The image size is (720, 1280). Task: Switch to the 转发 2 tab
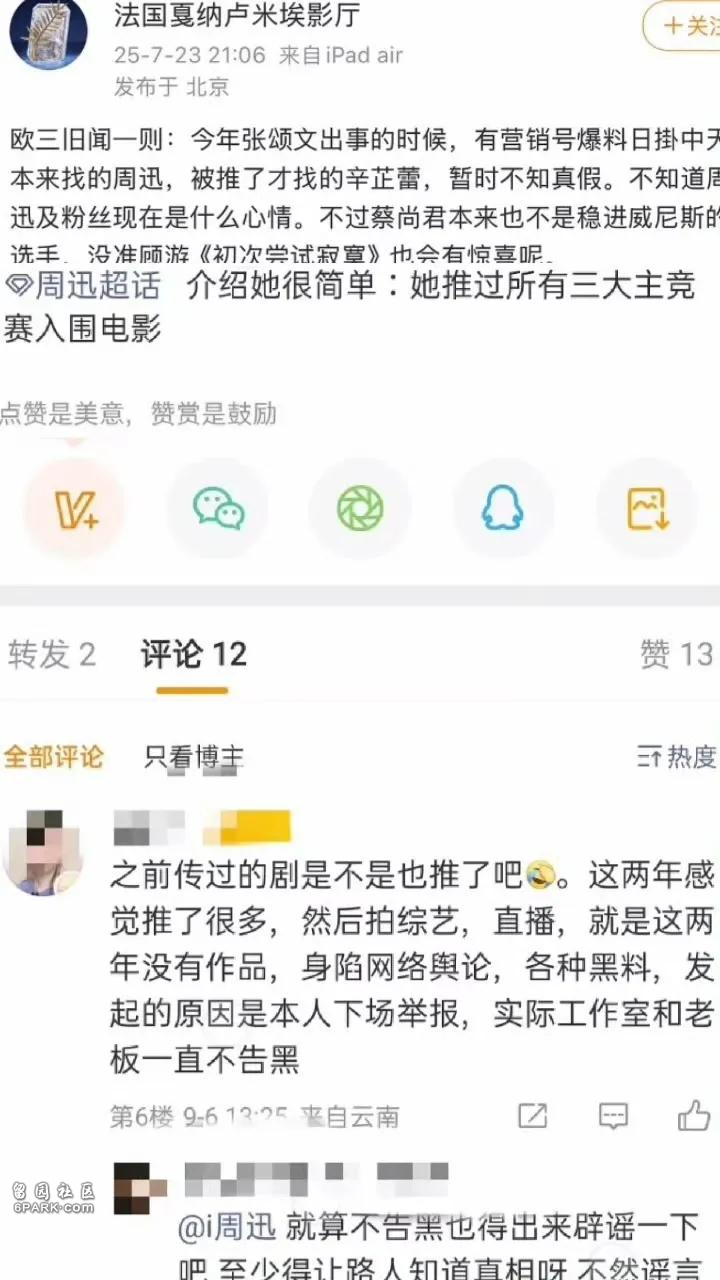pyautogui.click(x=52, y=655)
